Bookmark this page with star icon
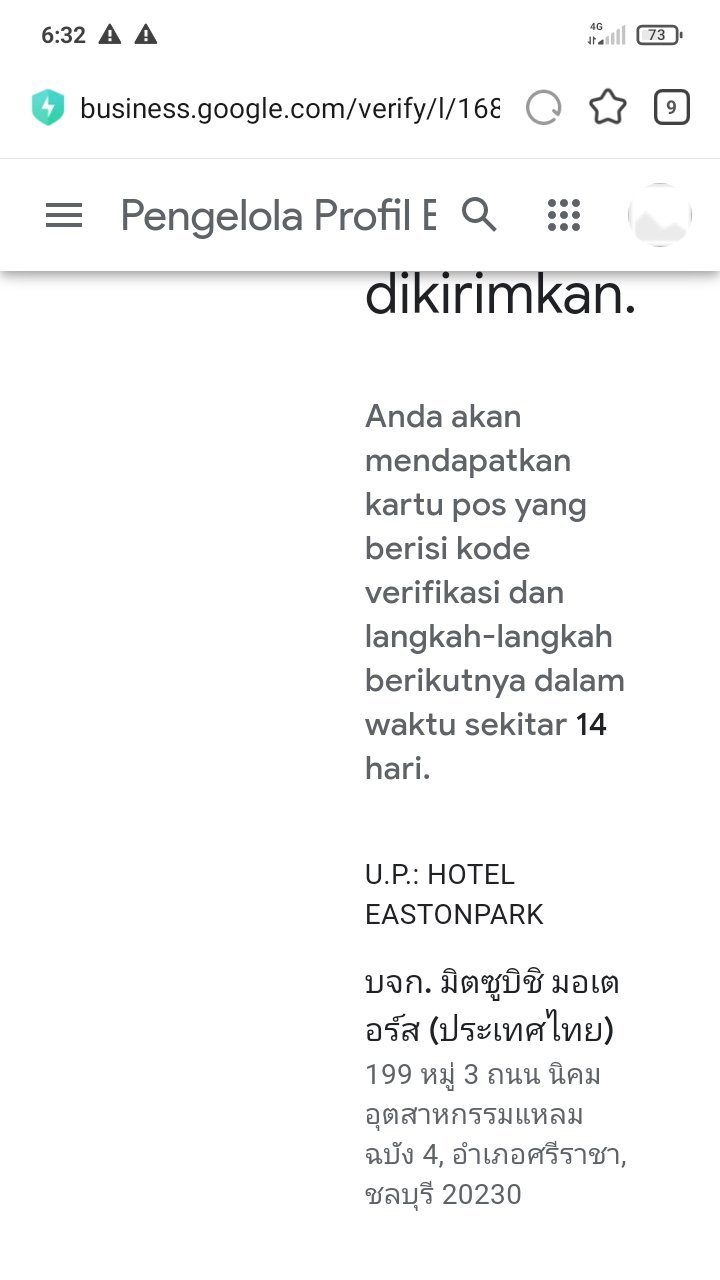 pos(608,108)
